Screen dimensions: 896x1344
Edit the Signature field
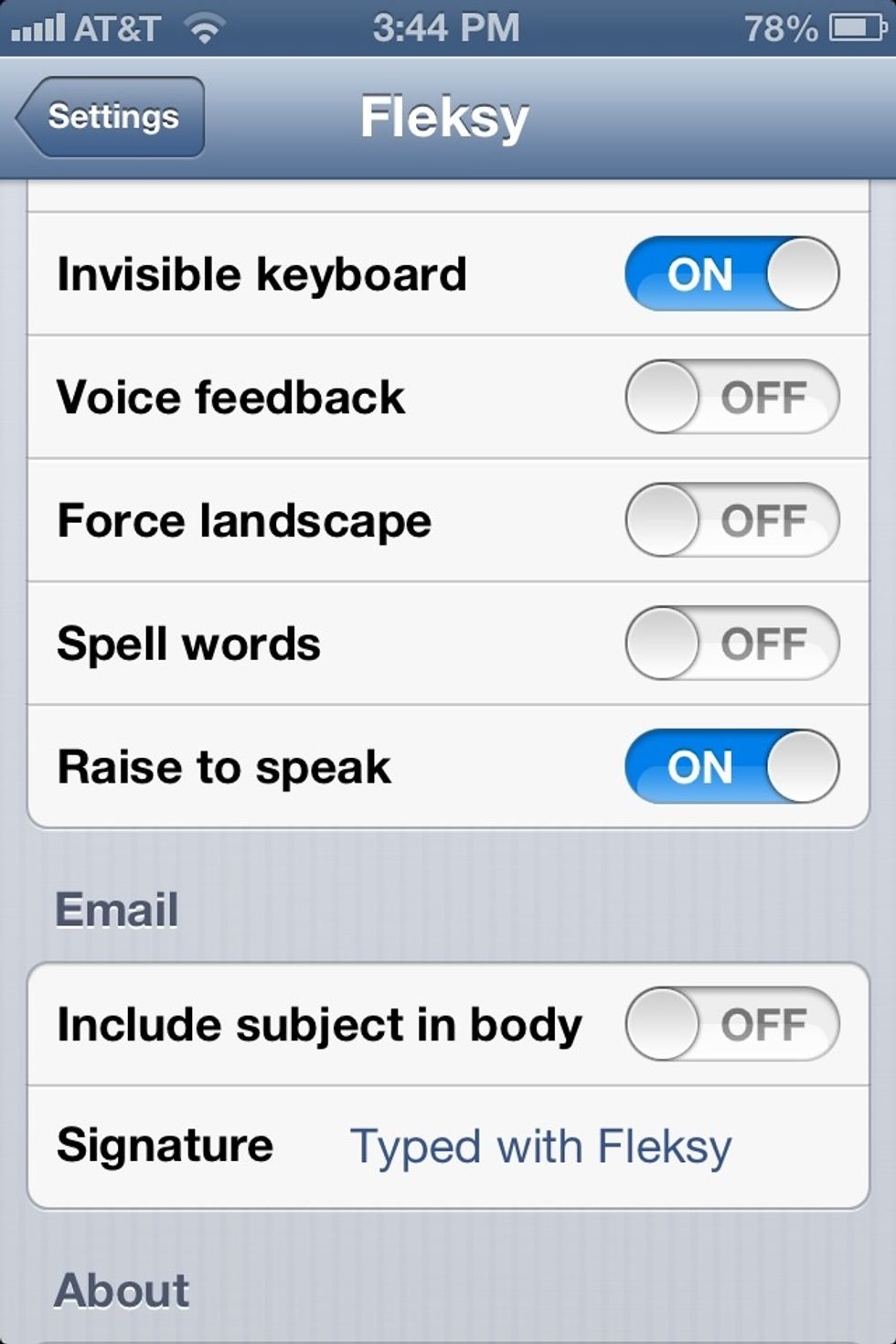pos(541,1147)
